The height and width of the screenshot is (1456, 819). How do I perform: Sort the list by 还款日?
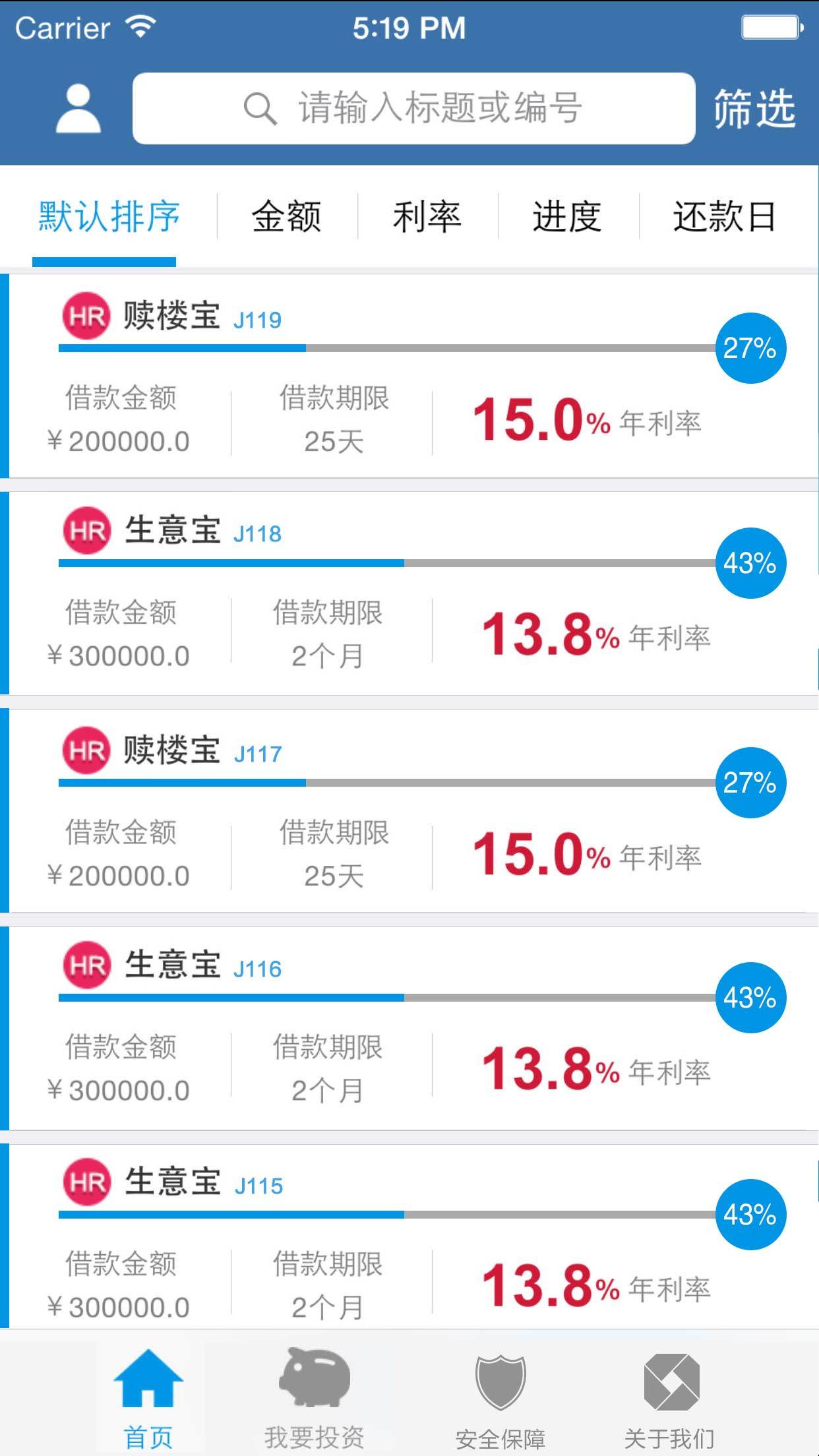click(x=724, y=216)
